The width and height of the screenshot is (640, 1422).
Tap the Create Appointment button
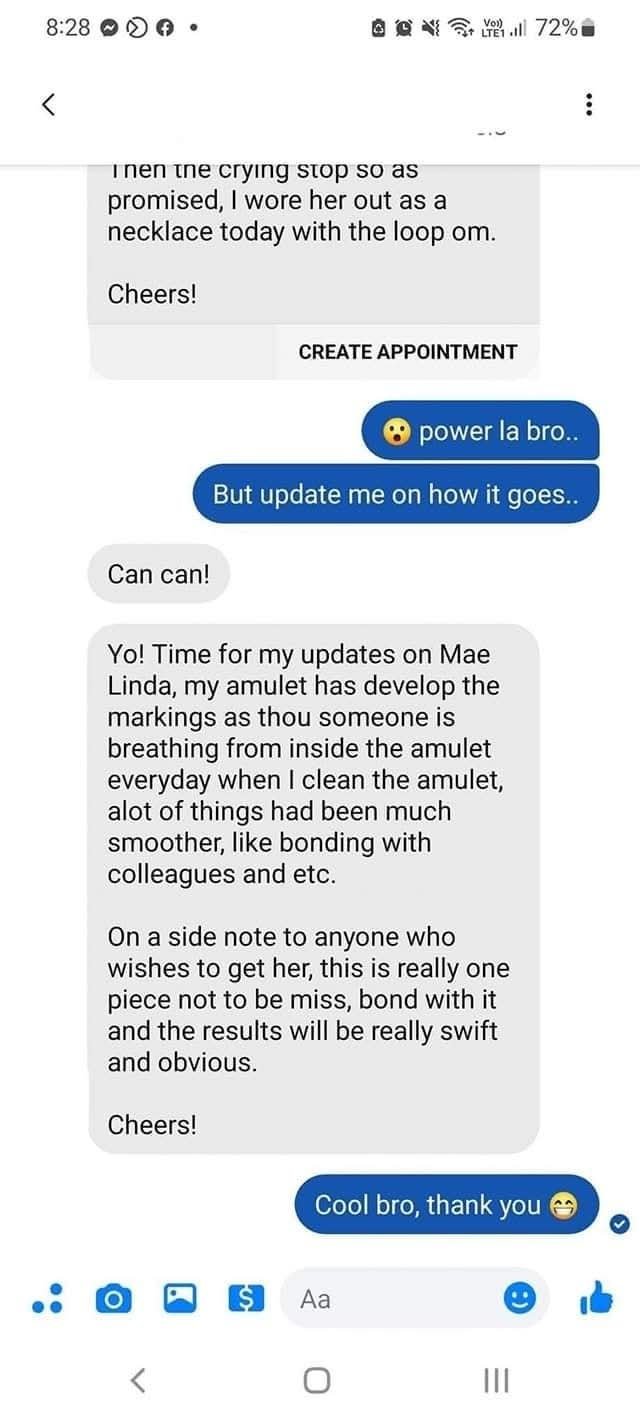point(407,351)
